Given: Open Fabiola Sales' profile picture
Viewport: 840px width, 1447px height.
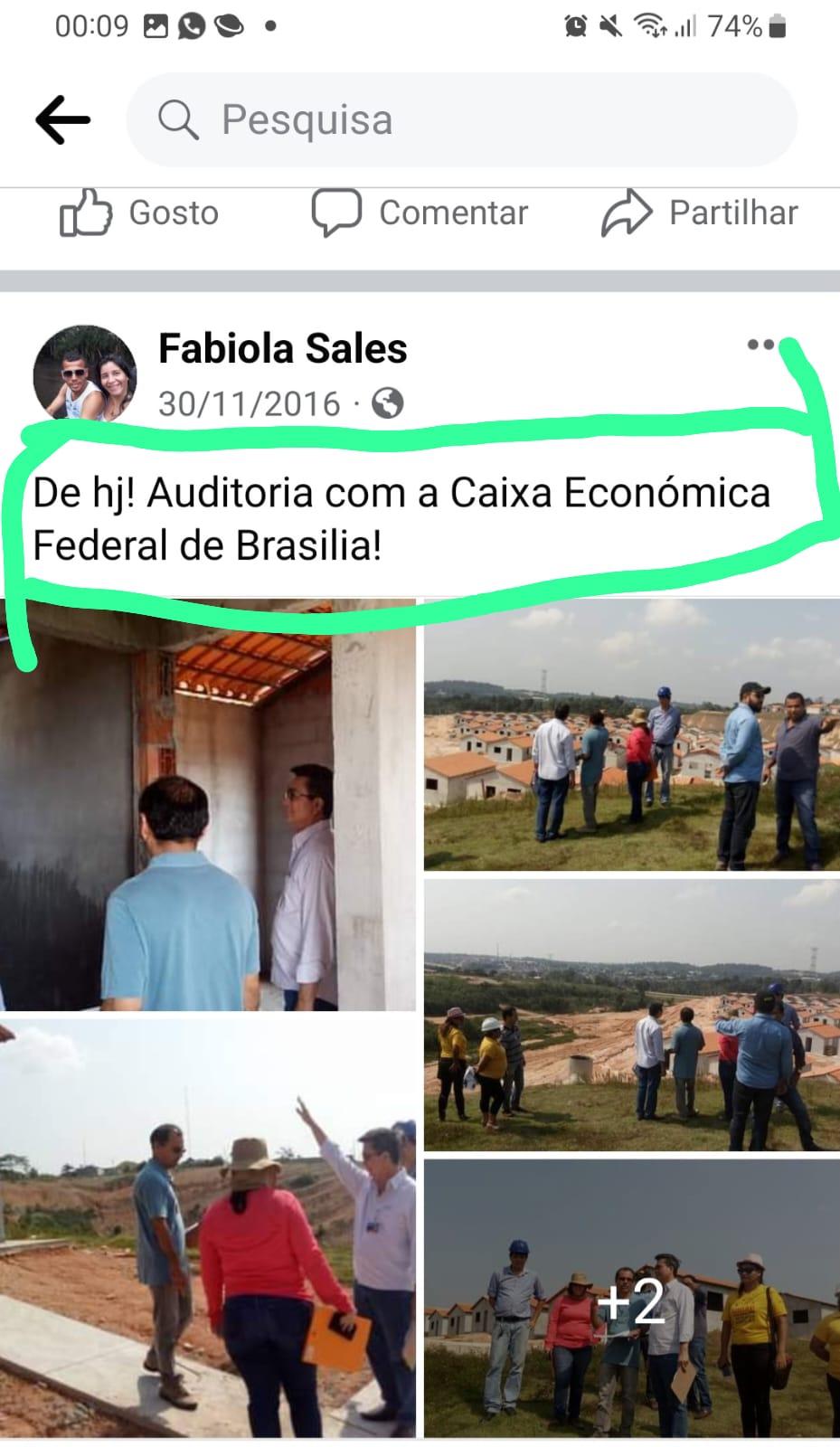Looking at the screenshot, I should pyautogui.click(x=84, y=373).
